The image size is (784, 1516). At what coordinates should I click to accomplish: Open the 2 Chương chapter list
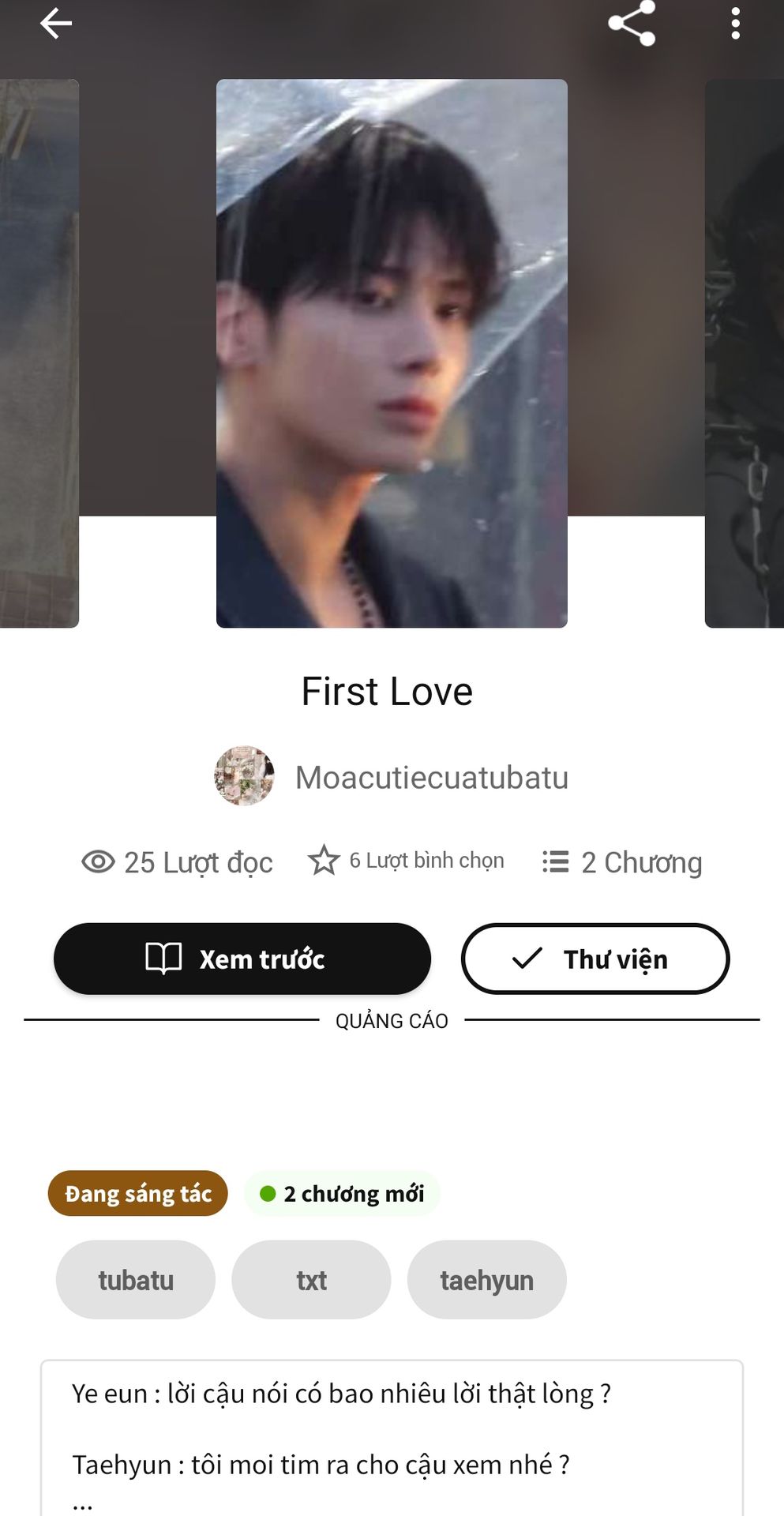tap(623, 862)
